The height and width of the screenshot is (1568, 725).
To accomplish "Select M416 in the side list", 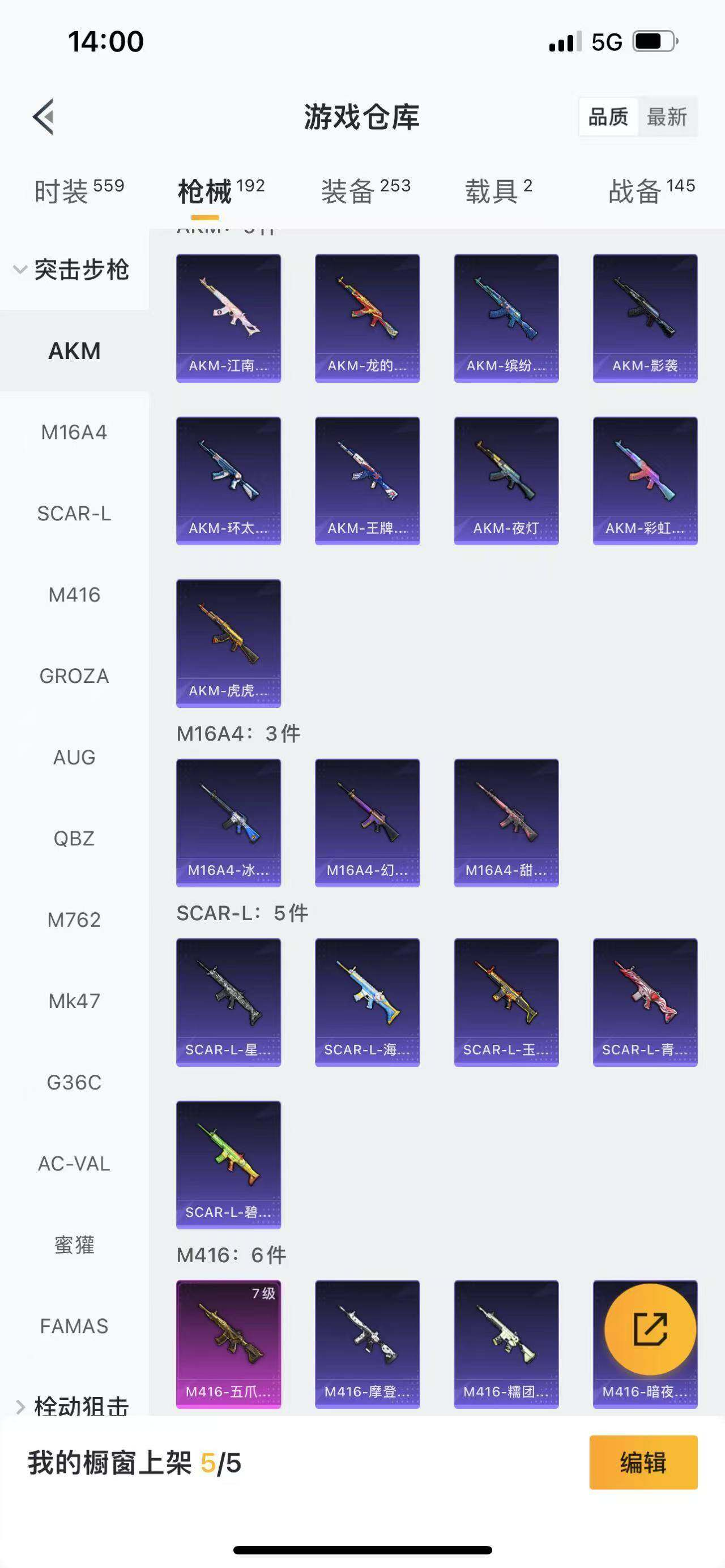I will tap(74, 595).
